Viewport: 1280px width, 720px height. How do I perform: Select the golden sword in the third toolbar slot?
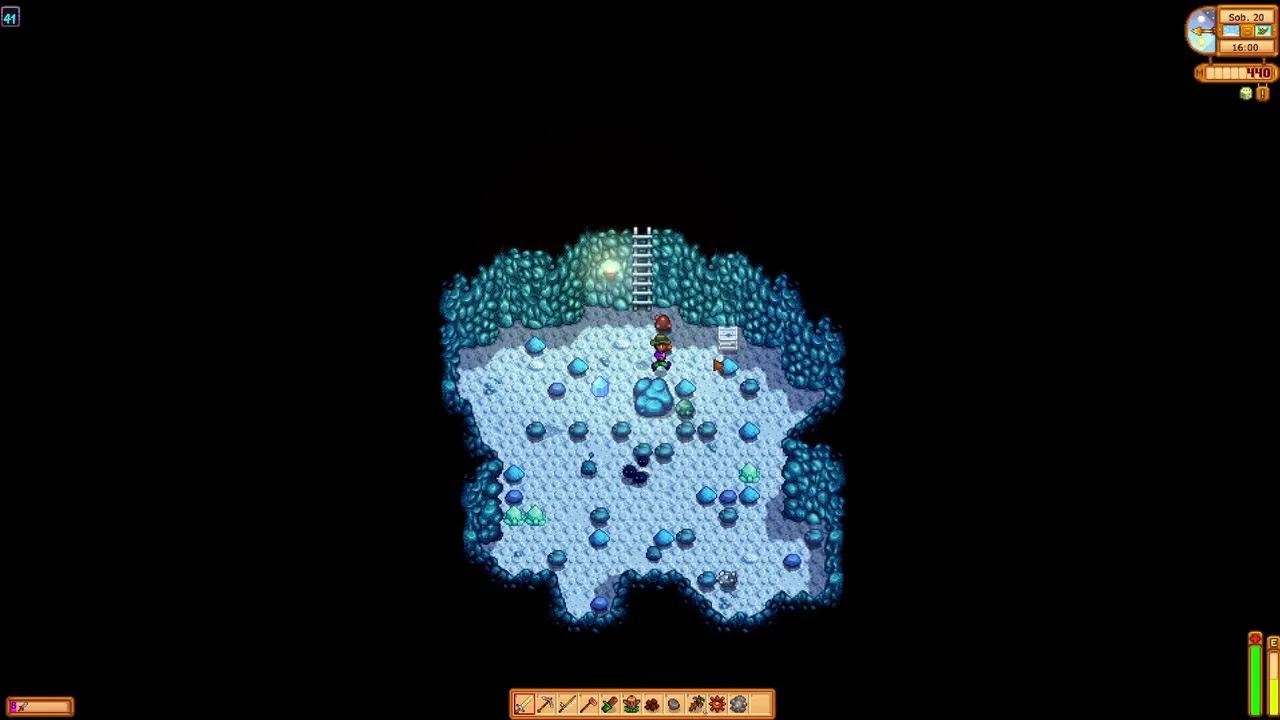(567, 704)
